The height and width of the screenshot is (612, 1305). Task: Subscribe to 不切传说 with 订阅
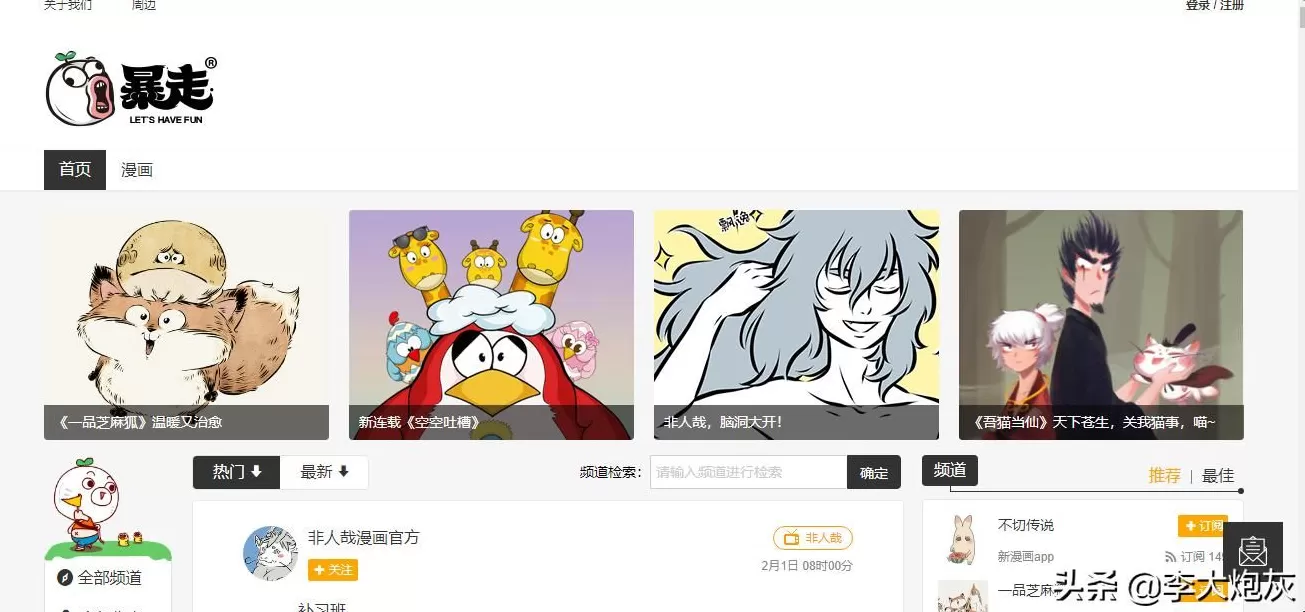[1202, 526]
